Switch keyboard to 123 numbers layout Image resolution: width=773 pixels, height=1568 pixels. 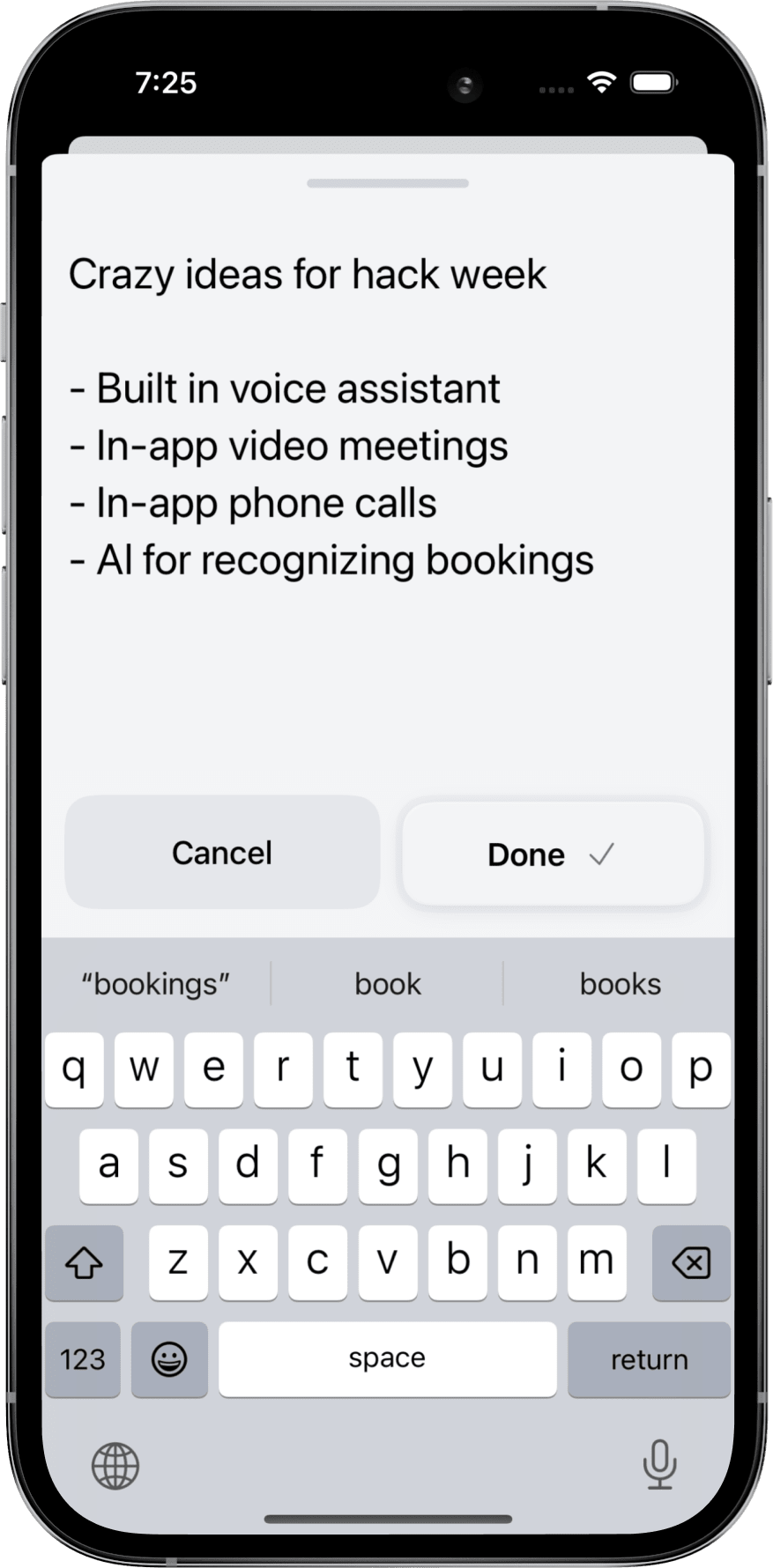(x=83, y=1359)
